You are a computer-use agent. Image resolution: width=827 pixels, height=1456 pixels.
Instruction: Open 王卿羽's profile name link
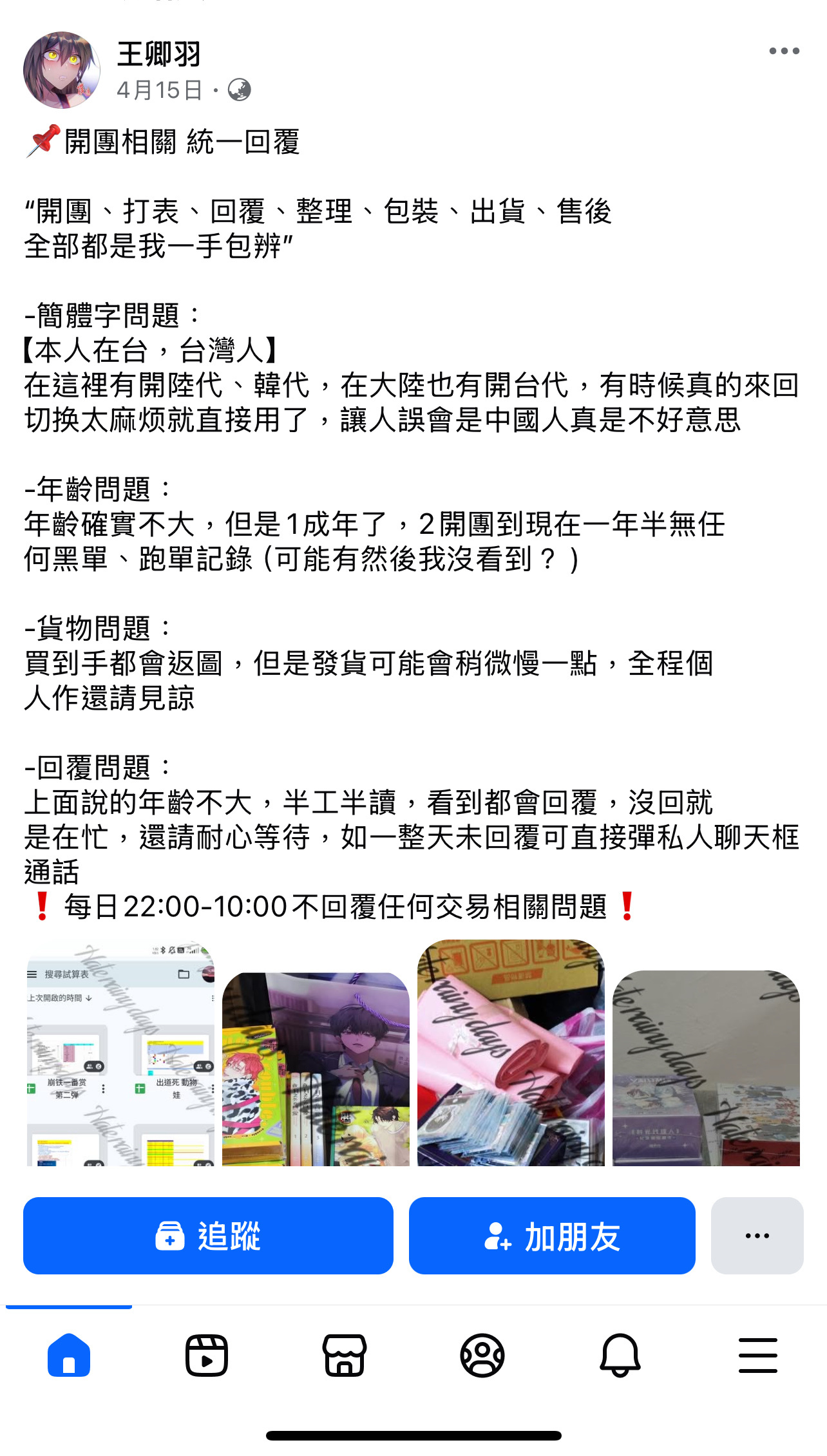click(159, 54)
